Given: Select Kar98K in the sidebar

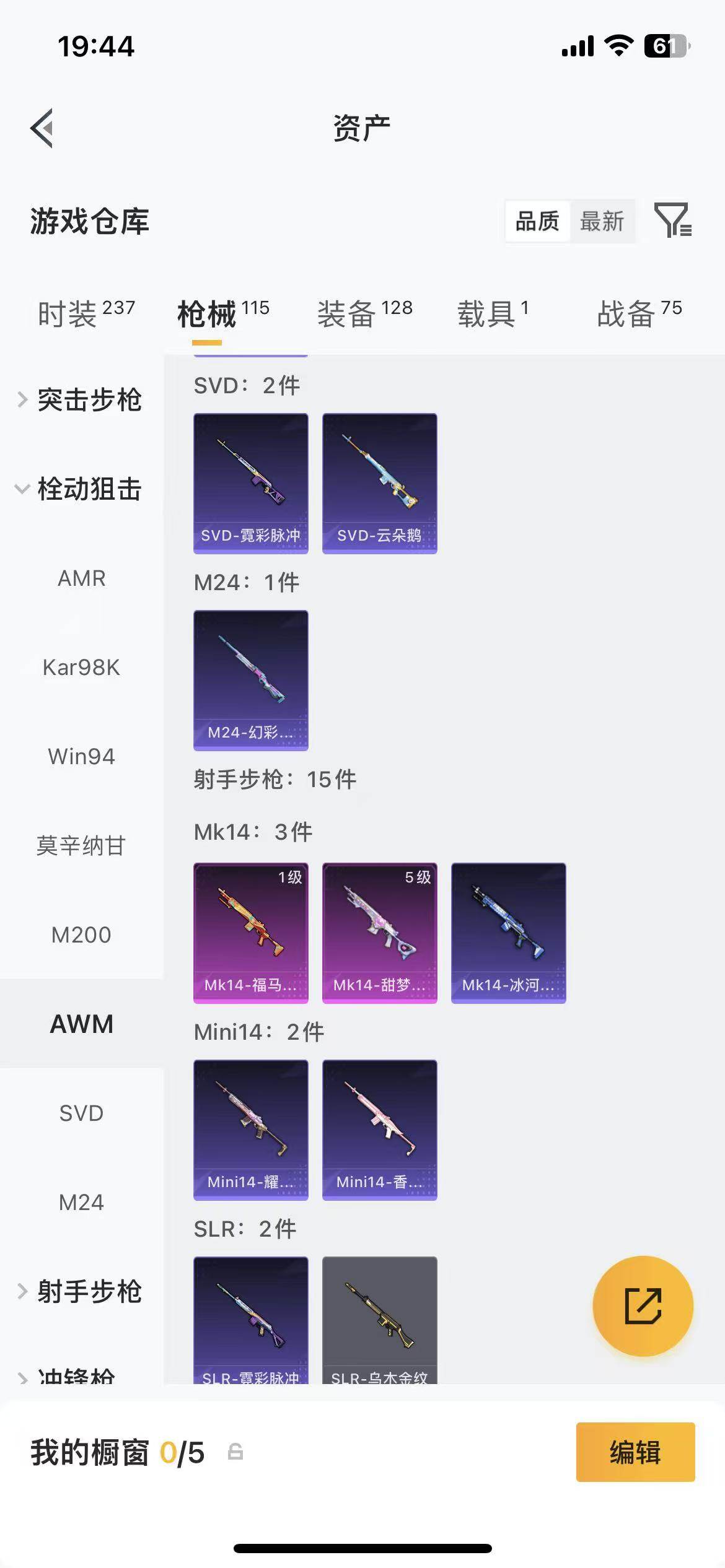Looking at the screenshot, I should pyautogui.click(x=82, y=667).
